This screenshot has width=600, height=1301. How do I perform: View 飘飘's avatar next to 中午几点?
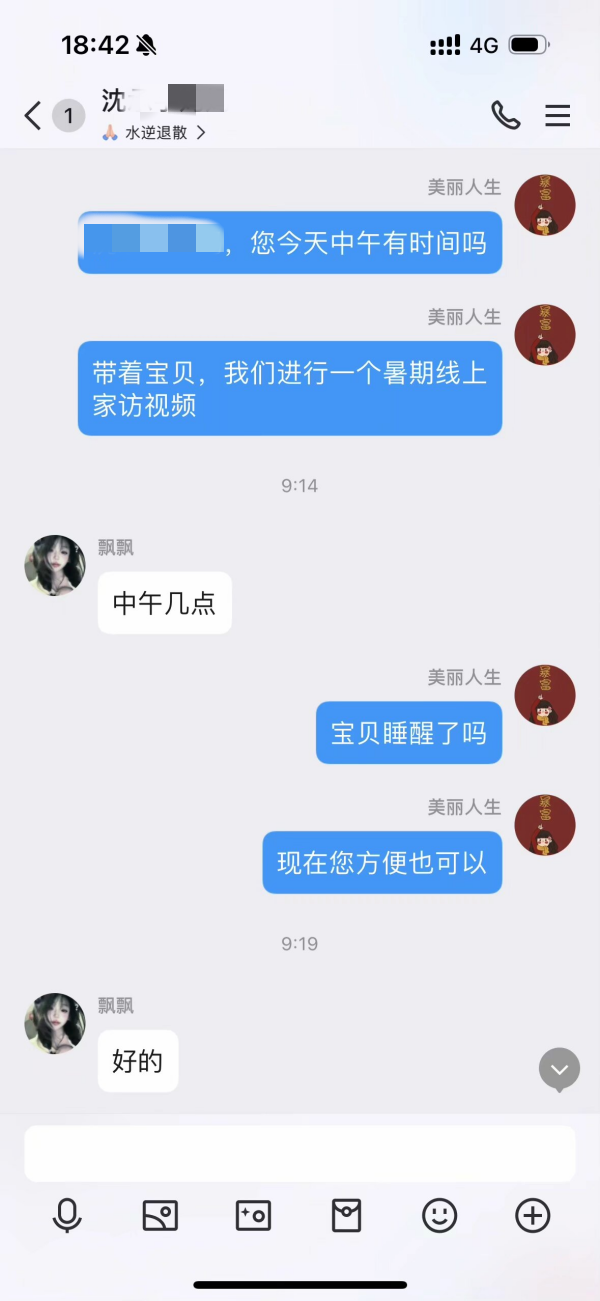55,565
